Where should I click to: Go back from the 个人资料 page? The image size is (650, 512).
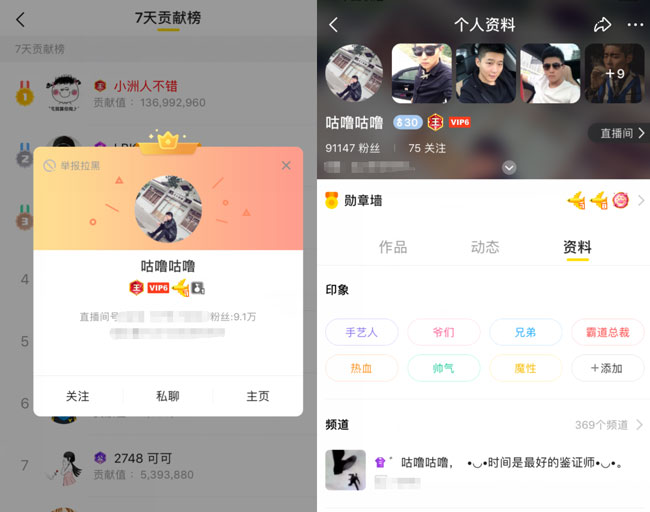[x=334, y=24]
